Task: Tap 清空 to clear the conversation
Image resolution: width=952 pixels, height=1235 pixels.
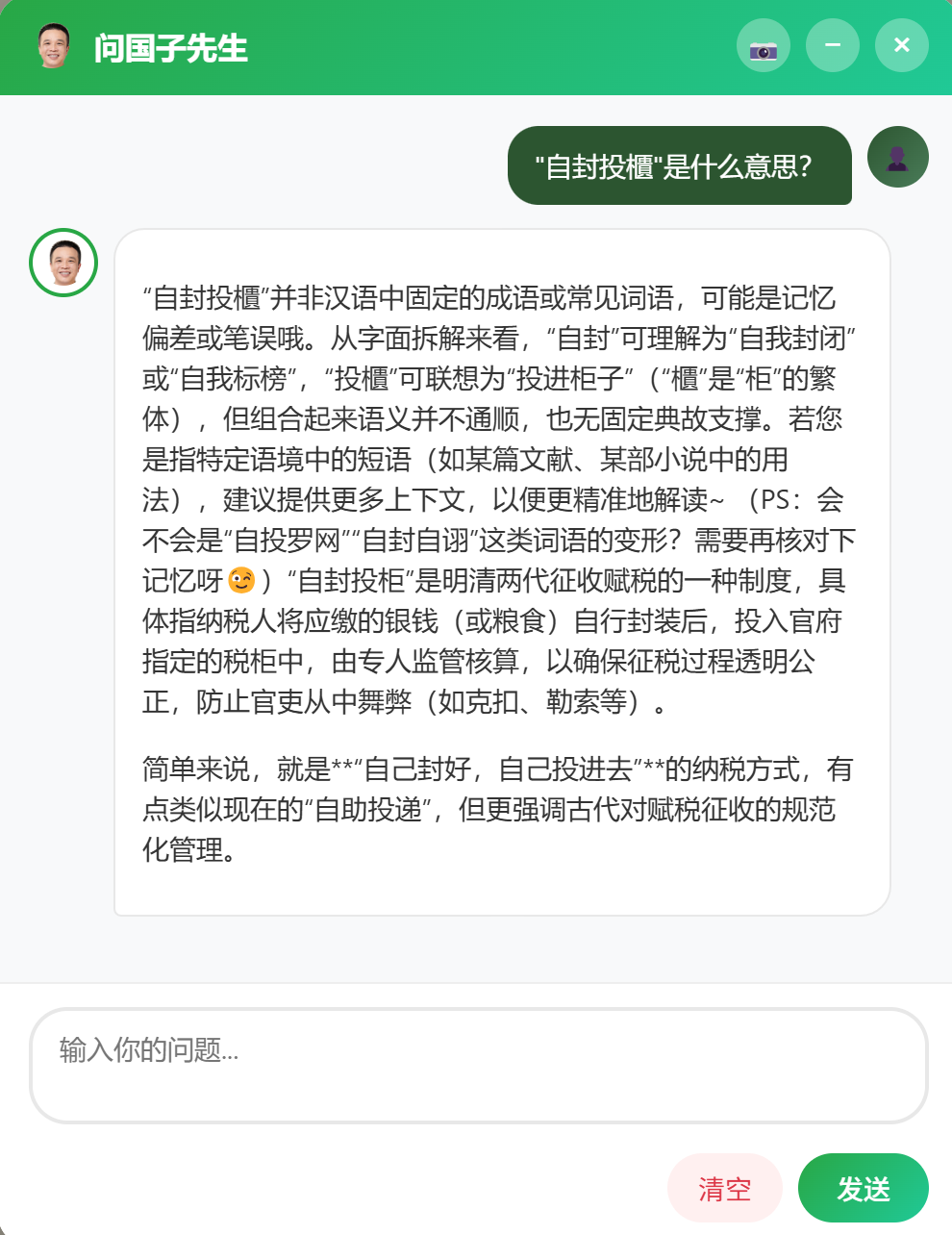Action: click(x=724, y=1189)
